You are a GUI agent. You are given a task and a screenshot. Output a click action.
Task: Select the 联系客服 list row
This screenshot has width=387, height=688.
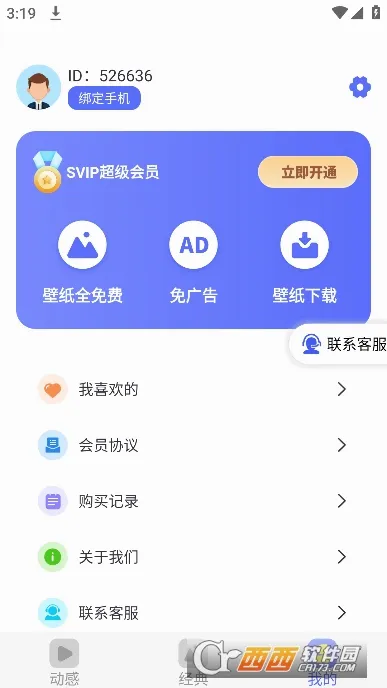point(193,612)
